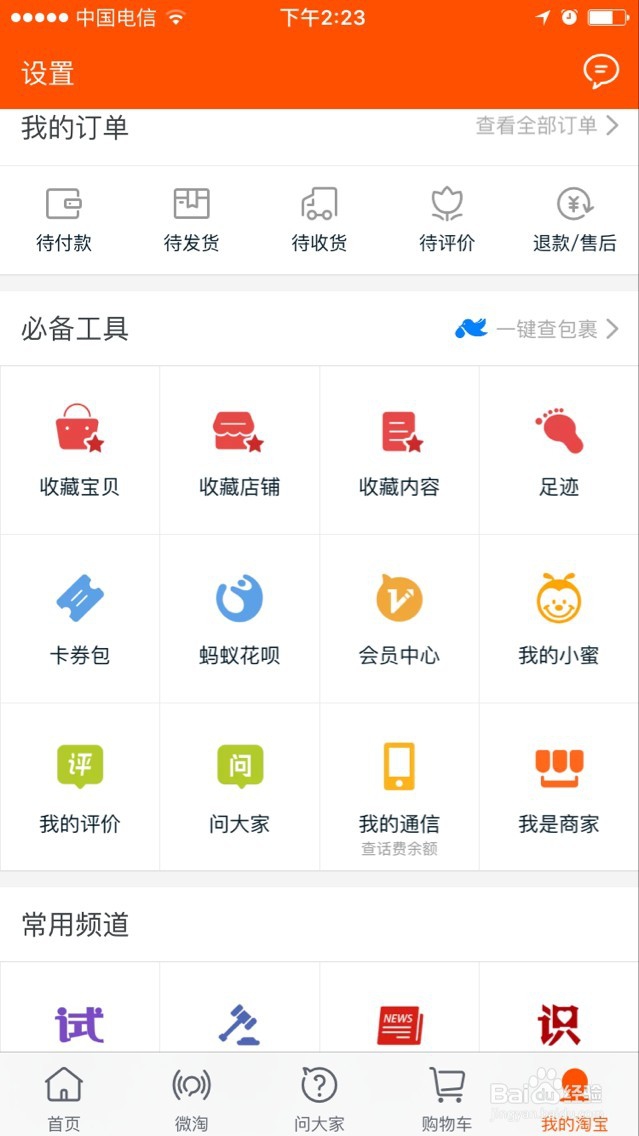
Task: Open 待收货 orders awaiting receipt
Action: (x=319, y=219)
